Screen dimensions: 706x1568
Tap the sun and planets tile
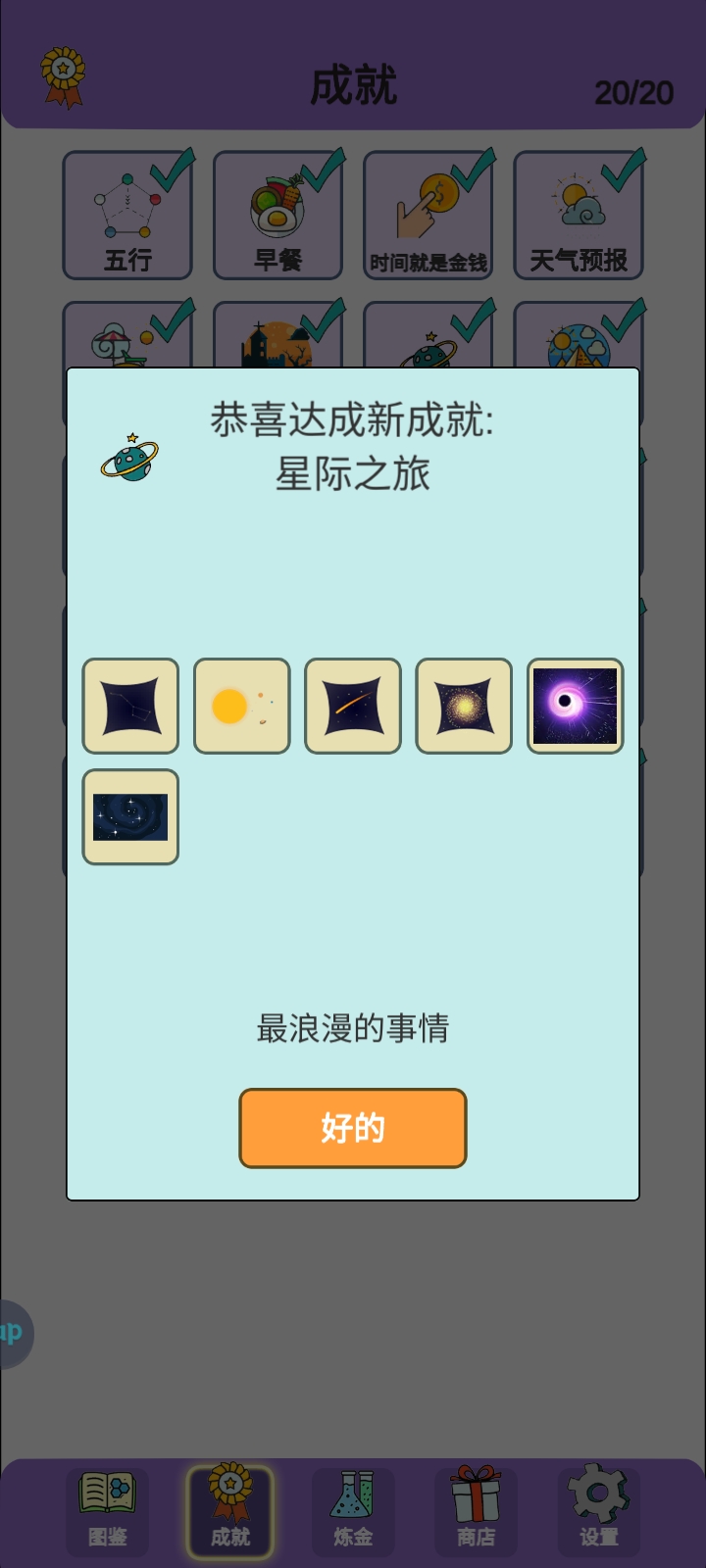[x=242, y=706]
